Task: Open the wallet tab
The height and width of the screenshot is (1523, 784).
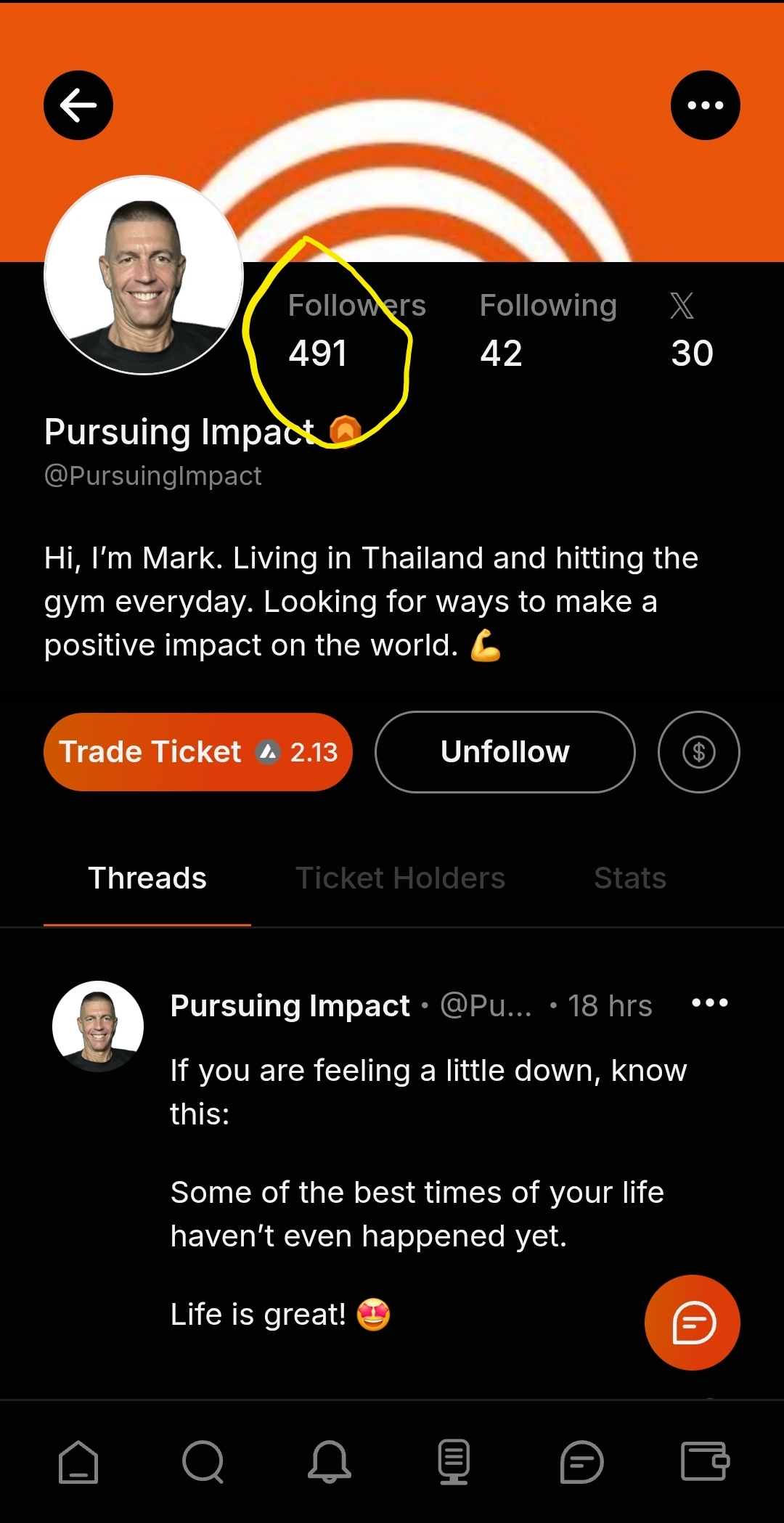Action: pos(705,1461)
